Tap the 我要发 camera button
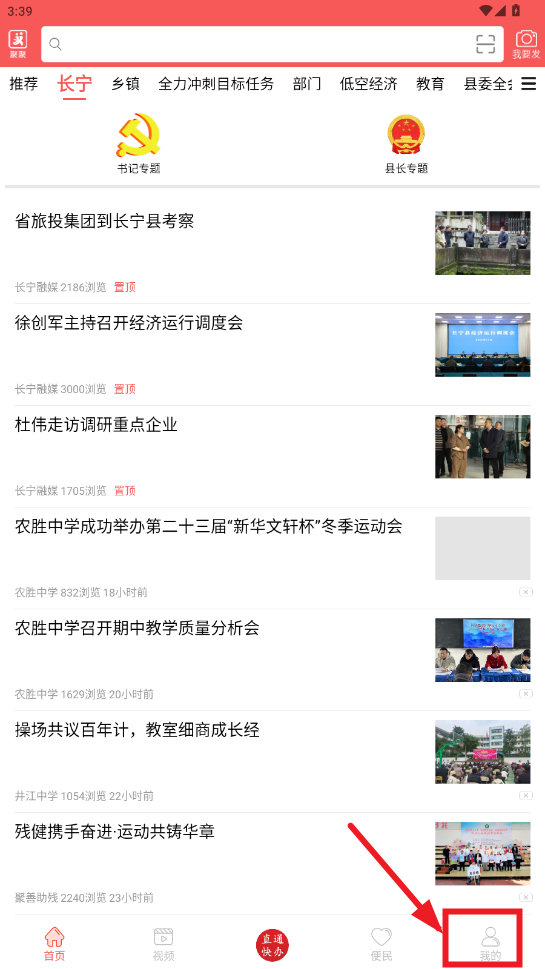 [526, 44]
